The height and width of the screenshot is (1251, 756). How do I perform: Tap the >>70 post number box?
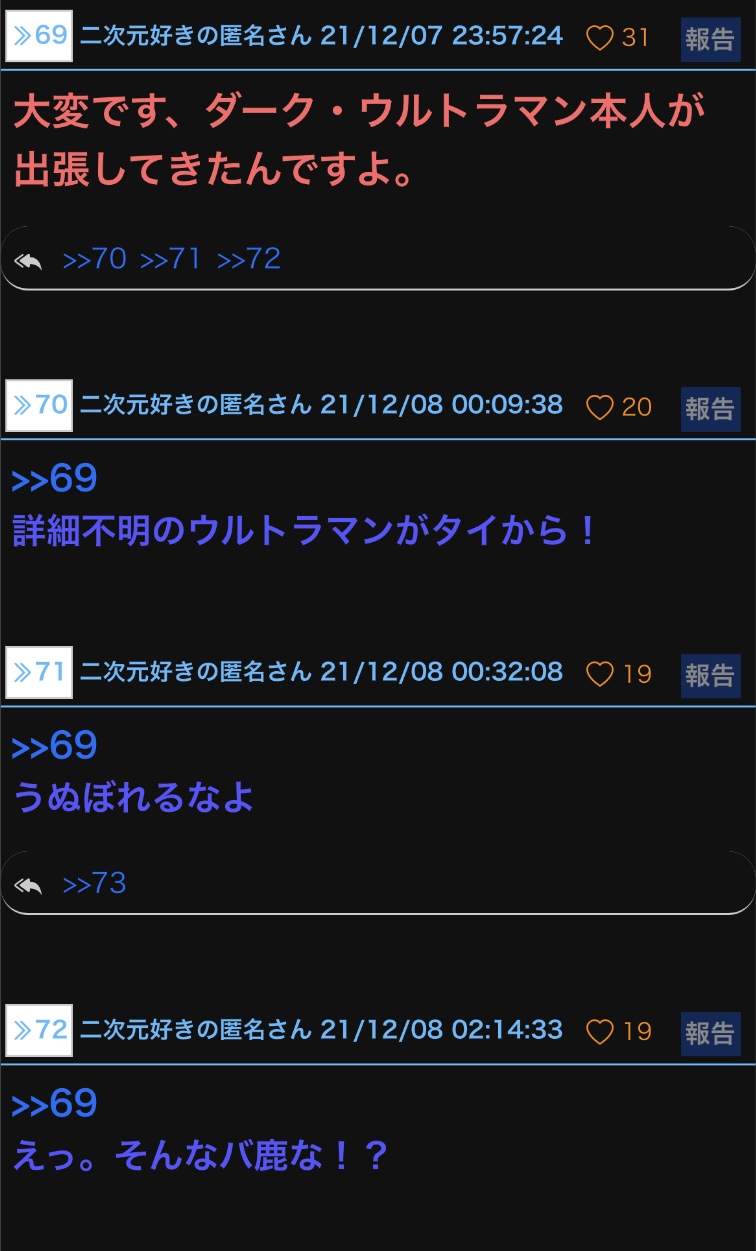pyautogui.click(x=39, y=406)
